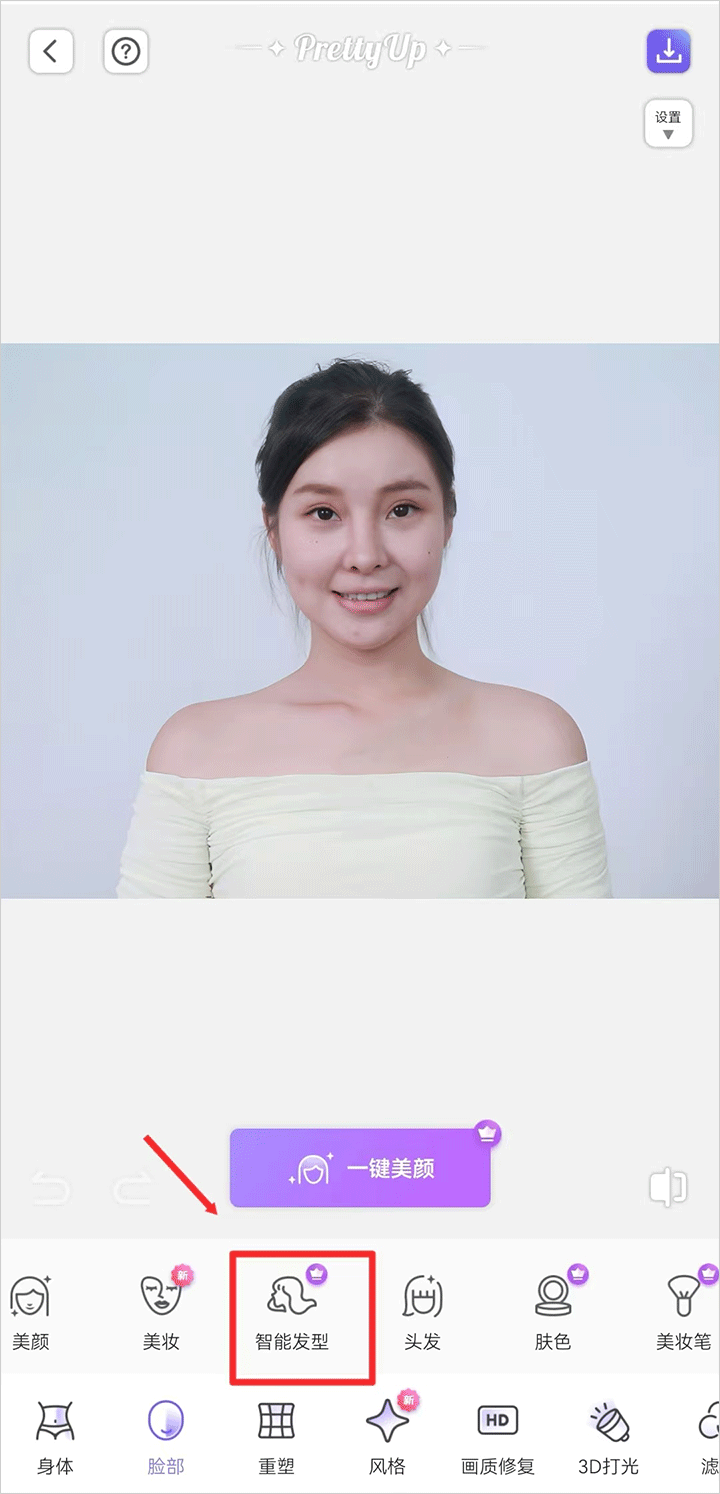The image size is (720, 1494).
Task: Undo the last edit
Action: [50, 1188]
